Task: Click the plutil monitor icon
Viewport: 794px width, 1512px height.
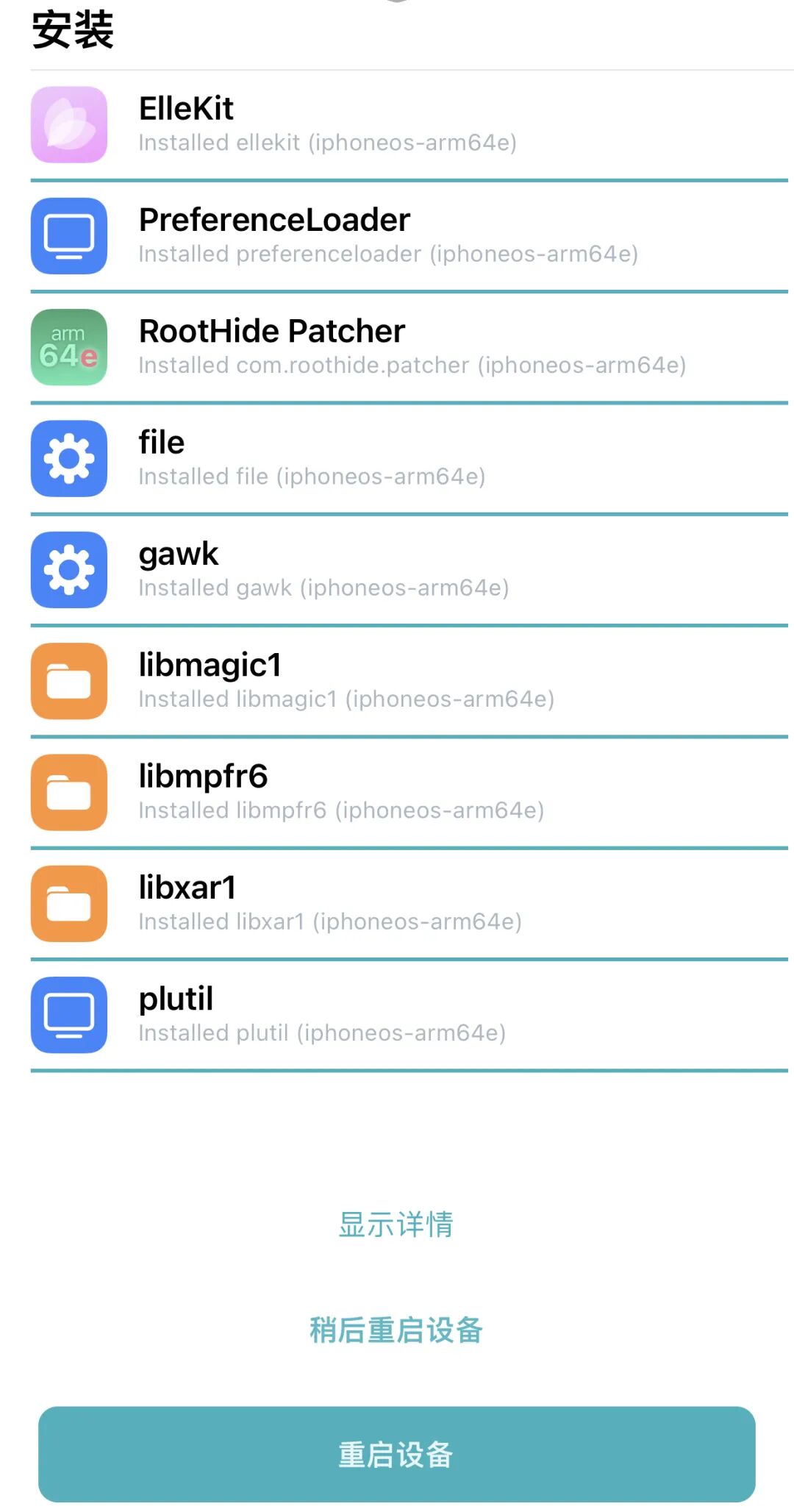Action: tap(68, 1015)
